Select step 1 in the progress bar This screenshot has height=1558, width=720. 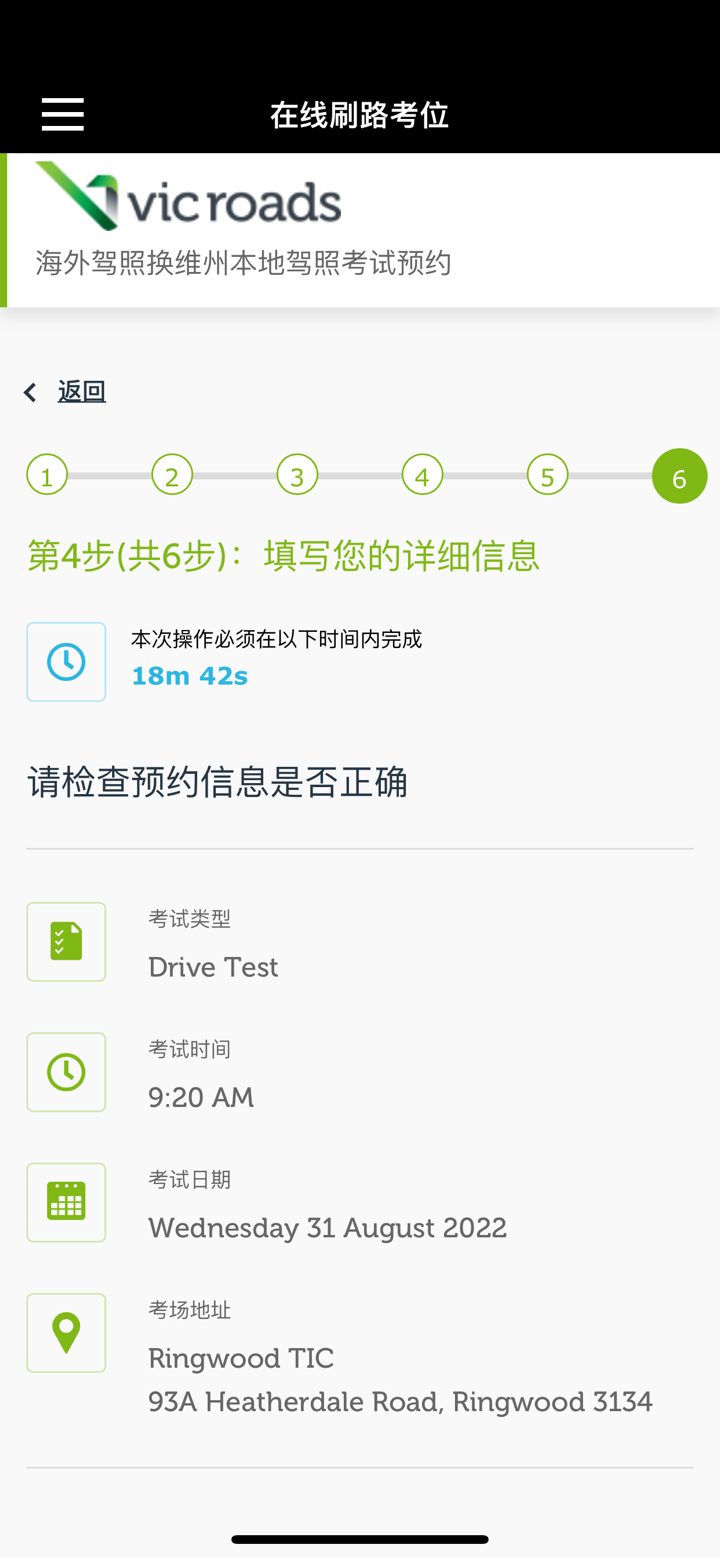[x=46, y=474]
